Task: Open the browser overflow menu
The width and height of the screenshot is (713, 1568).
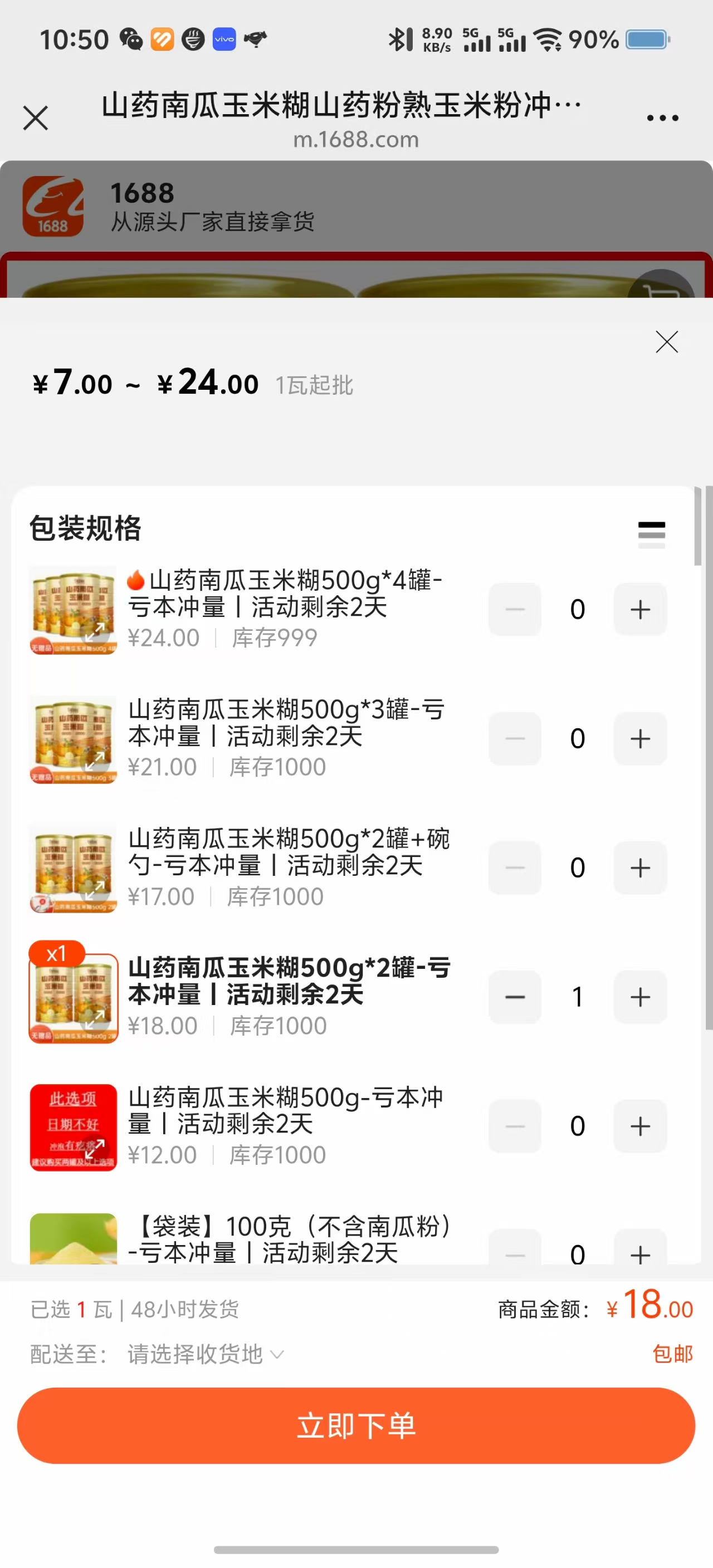Action: click(662, 118)
